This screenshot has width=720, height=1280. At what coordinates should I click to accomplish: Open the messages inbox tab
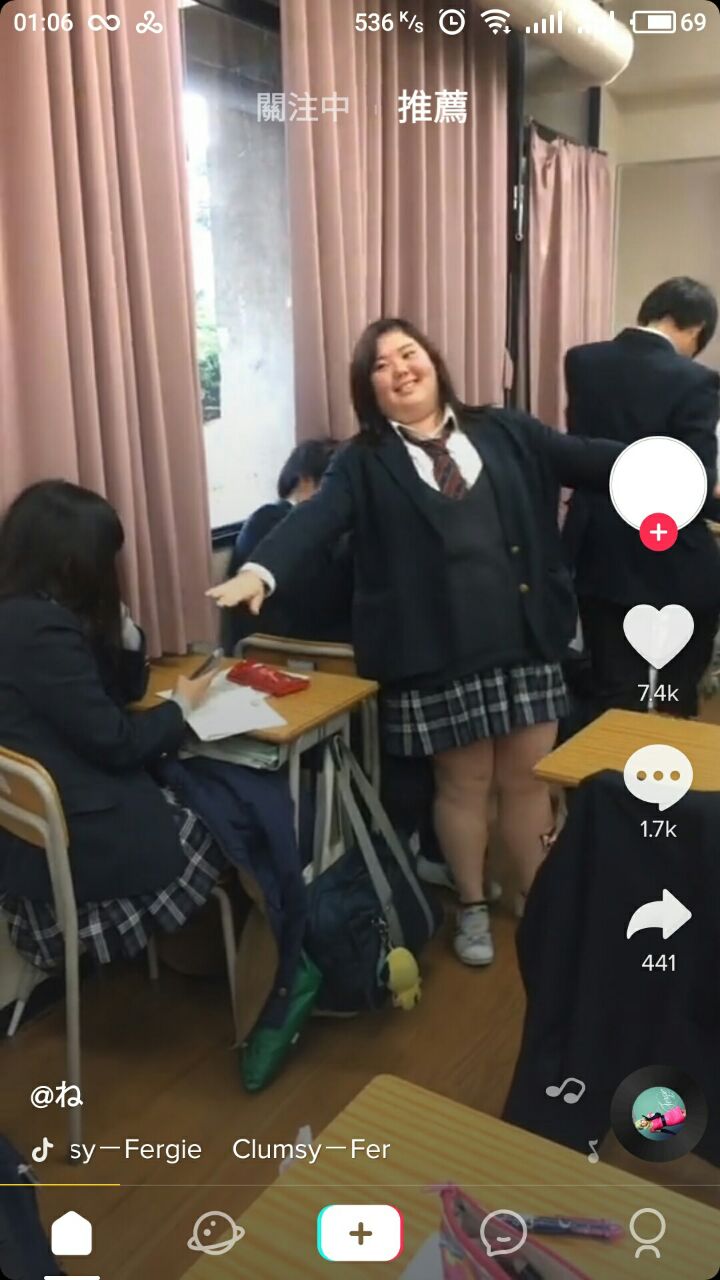pos(503,1233)
